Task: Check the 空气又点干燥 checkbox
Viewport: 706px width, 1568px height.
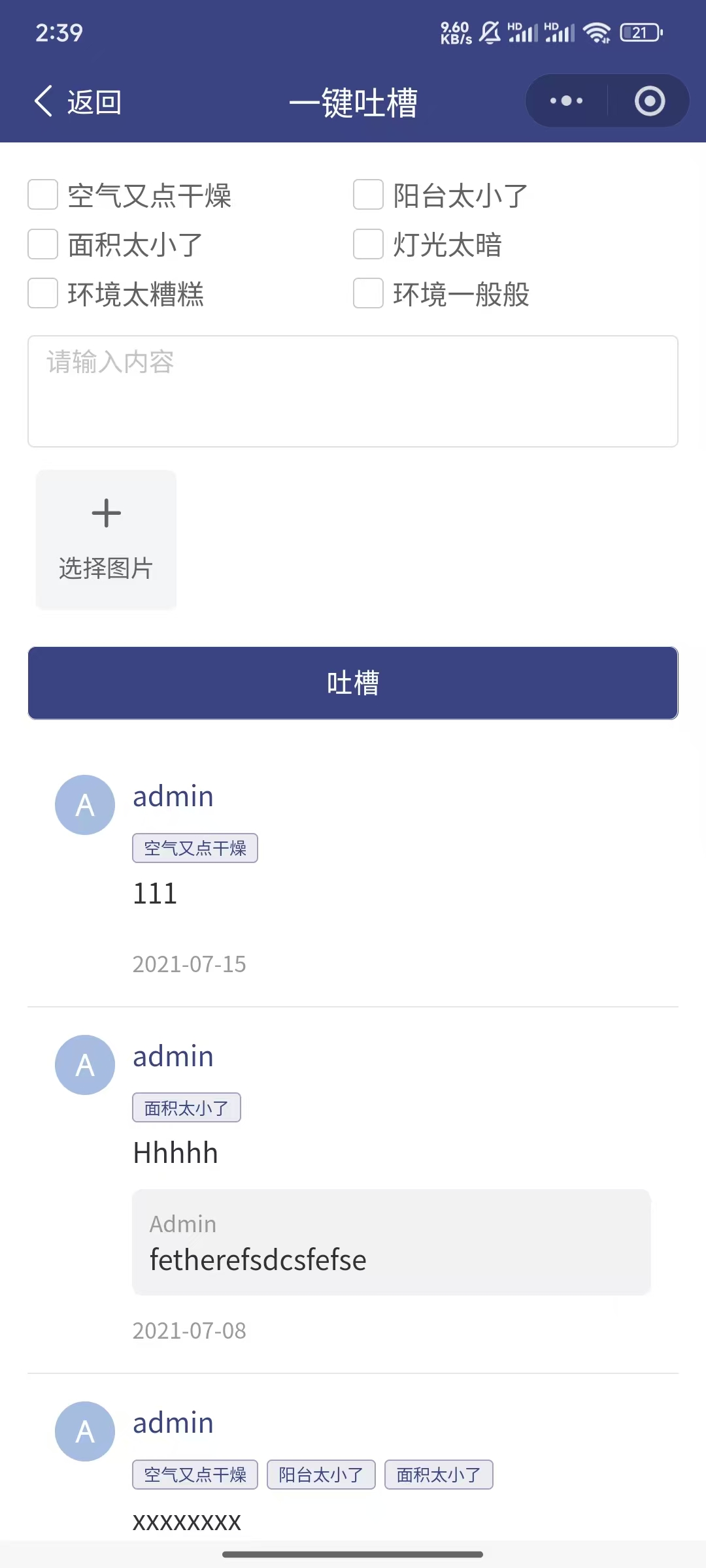Action: (x=43, y=195)
